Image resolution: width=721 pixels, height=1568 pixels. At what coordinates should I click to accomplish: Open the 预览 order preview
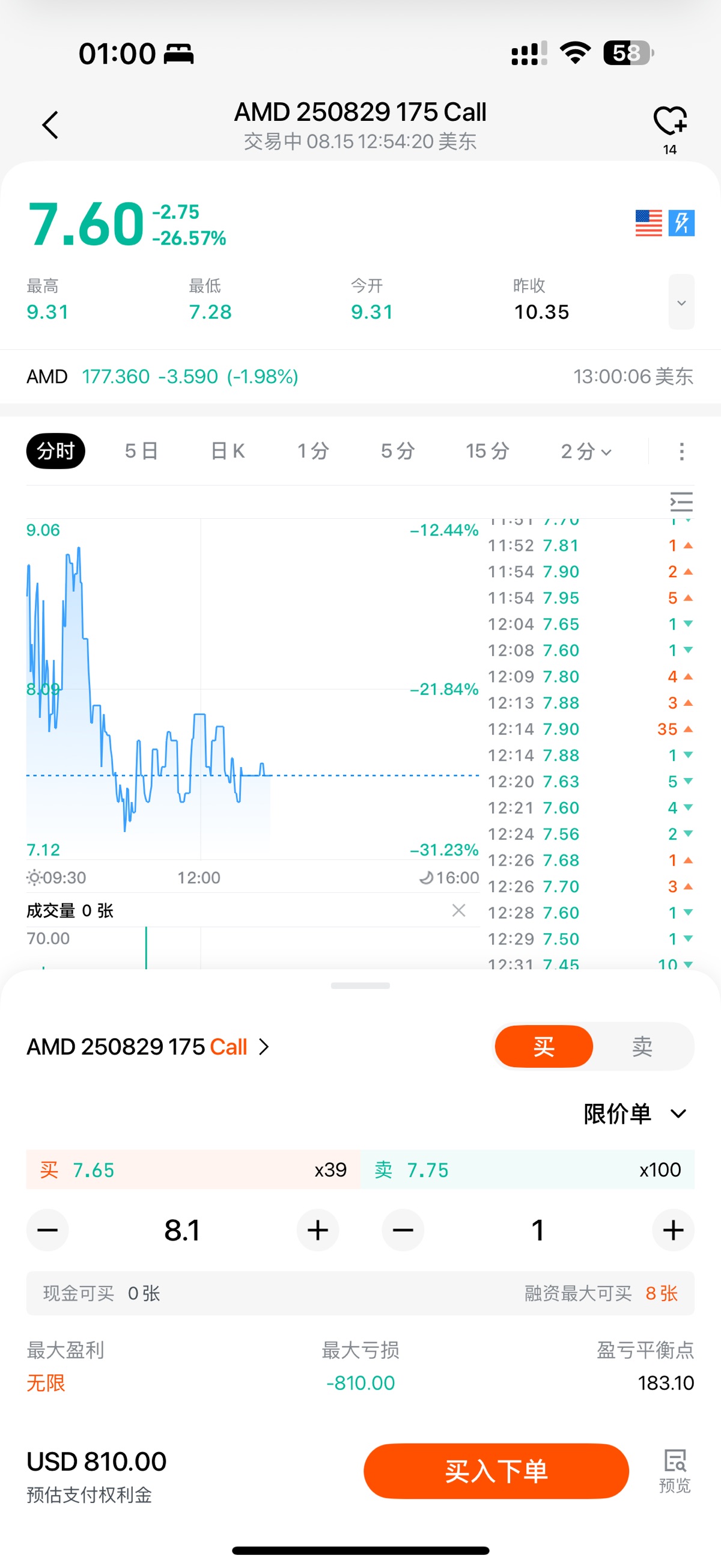coord(675,1470)
